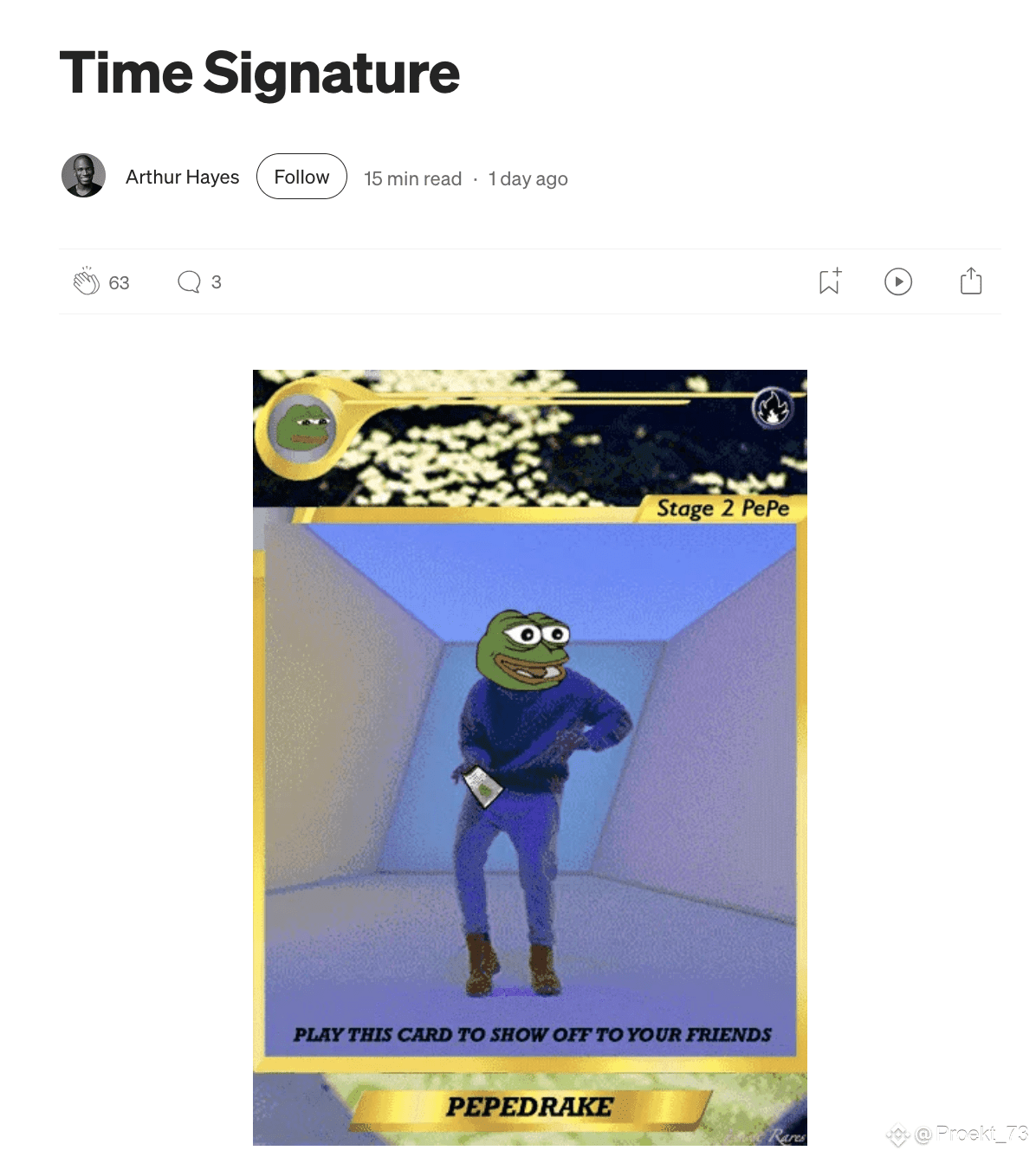Open the PepeDrake card image

[x=529, y=758]
